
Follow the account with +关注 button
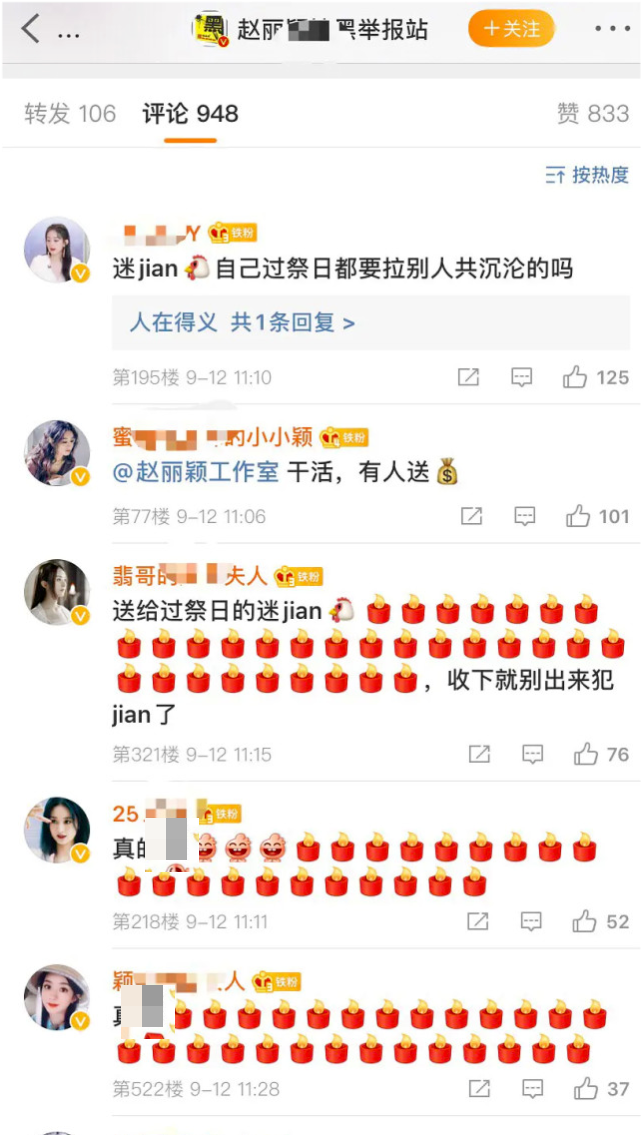click(512, 29)
